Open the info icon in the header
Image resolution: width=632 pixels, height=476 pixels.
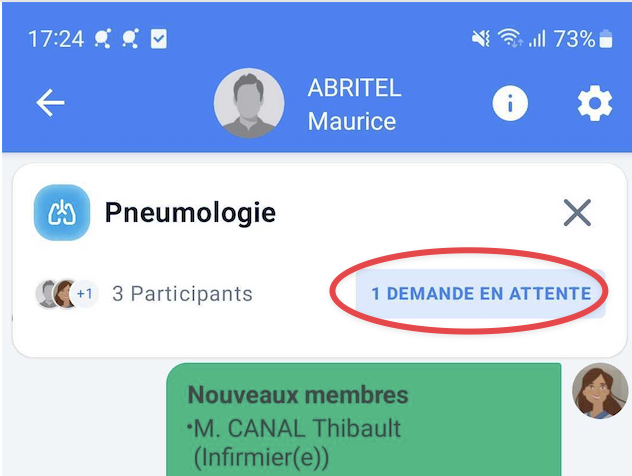click(510, 104)
